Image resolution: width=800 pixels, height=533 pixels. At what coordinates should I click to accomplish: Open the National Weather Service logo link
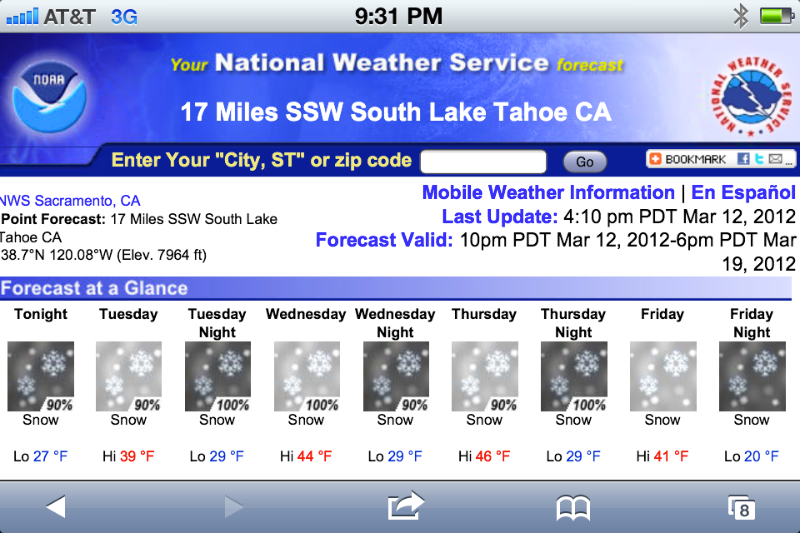(x=750, y=97)
